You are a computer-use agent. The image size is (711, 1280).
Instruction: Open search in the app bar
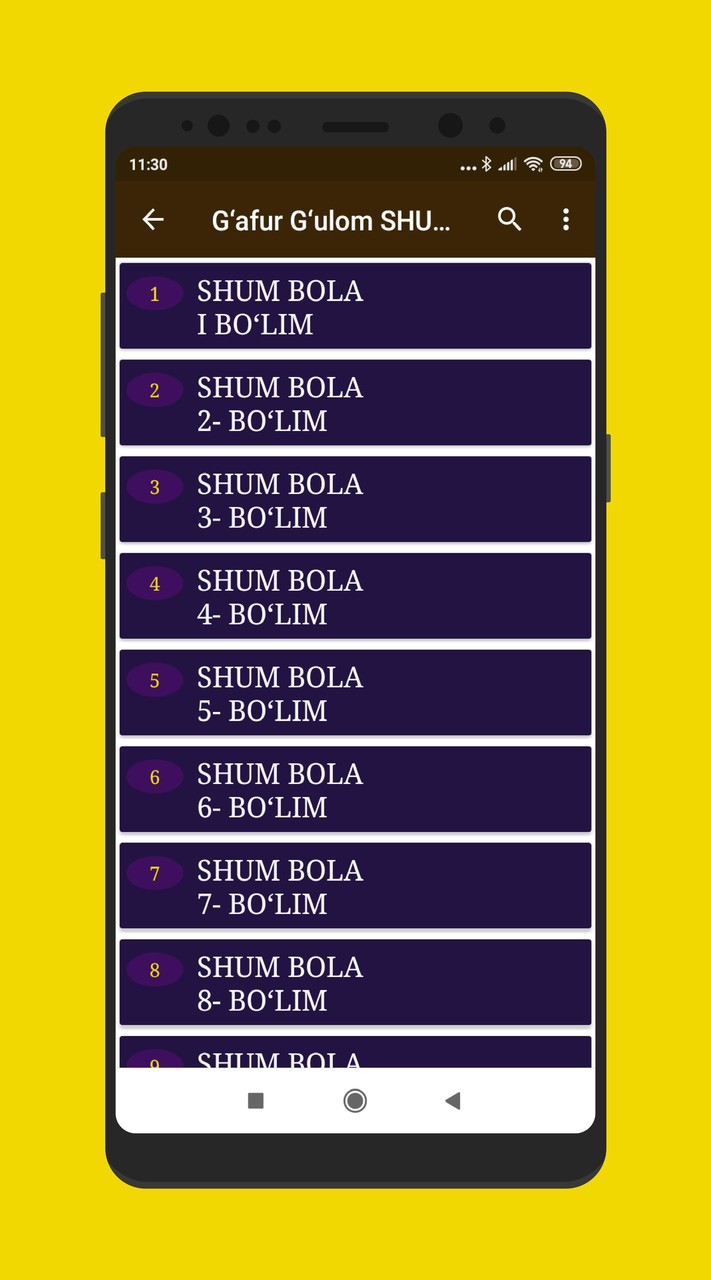510,220
